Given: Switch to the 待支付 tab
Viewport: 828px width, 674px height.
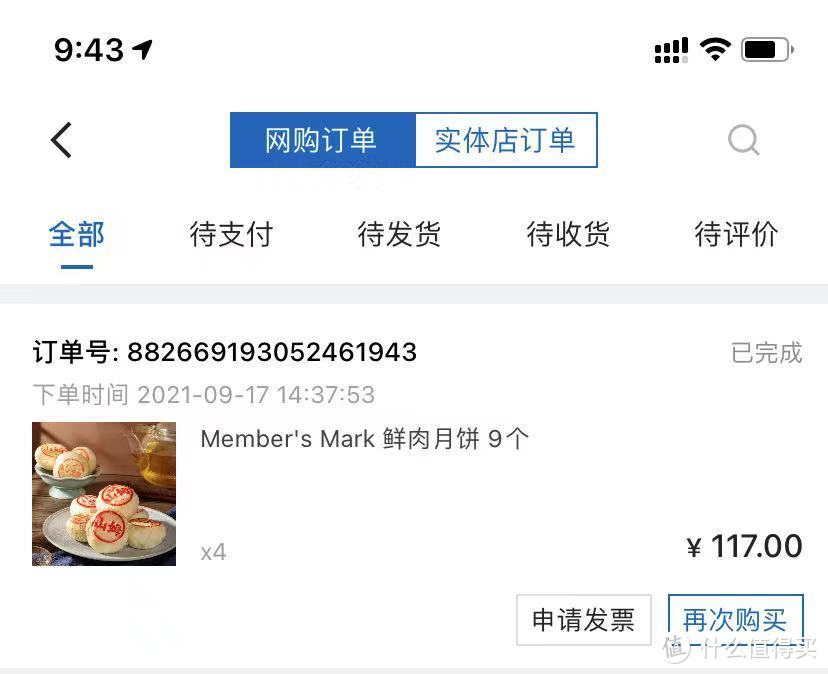Looking at the screenshot, I should (x=231, y=235).
